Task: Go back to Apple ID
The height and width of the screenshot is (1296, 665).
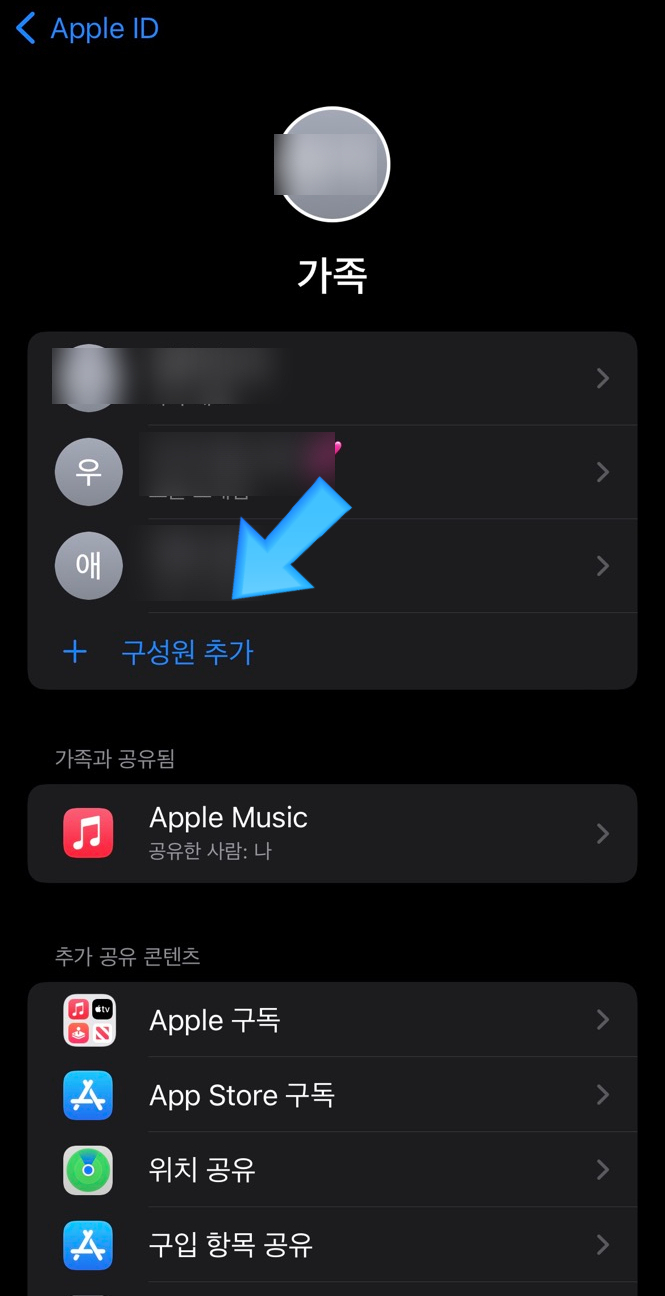Action: (88, 29)
